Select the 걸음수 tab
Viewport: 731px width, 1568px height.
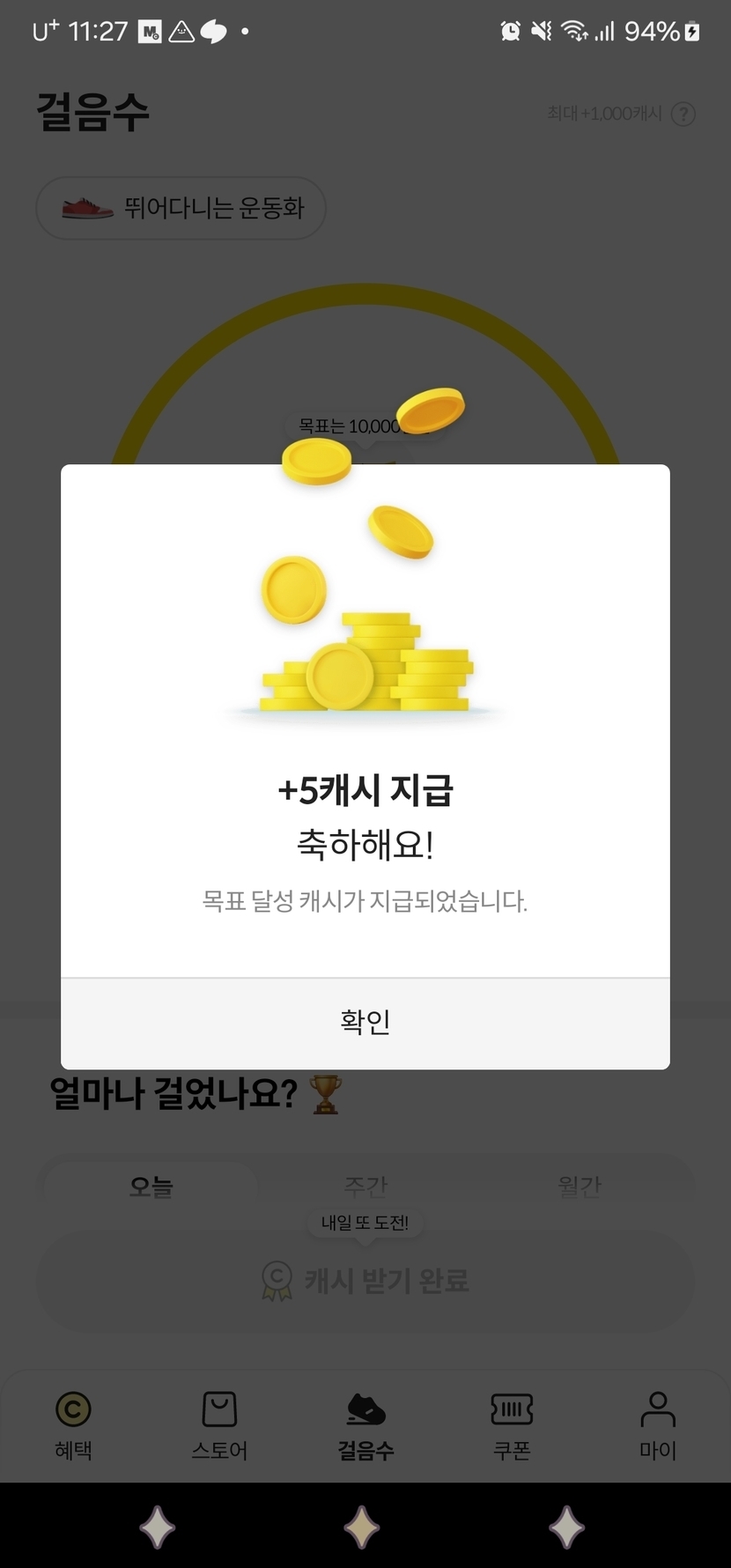coord(365,1426)
